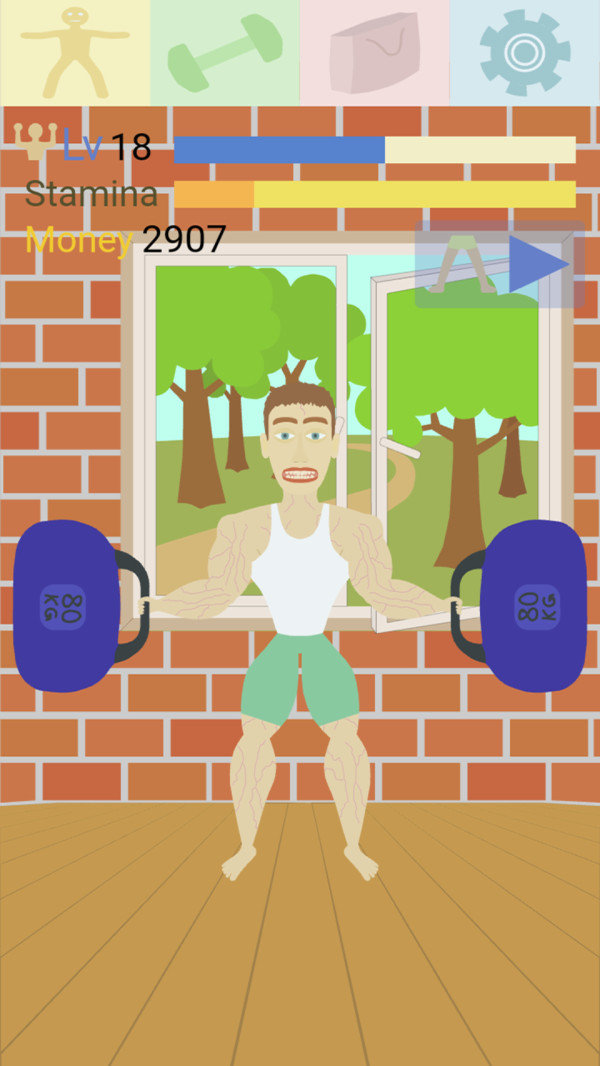
Task: Open the gear settings tab
Action: pyautogui.click(x=524, y=52)
